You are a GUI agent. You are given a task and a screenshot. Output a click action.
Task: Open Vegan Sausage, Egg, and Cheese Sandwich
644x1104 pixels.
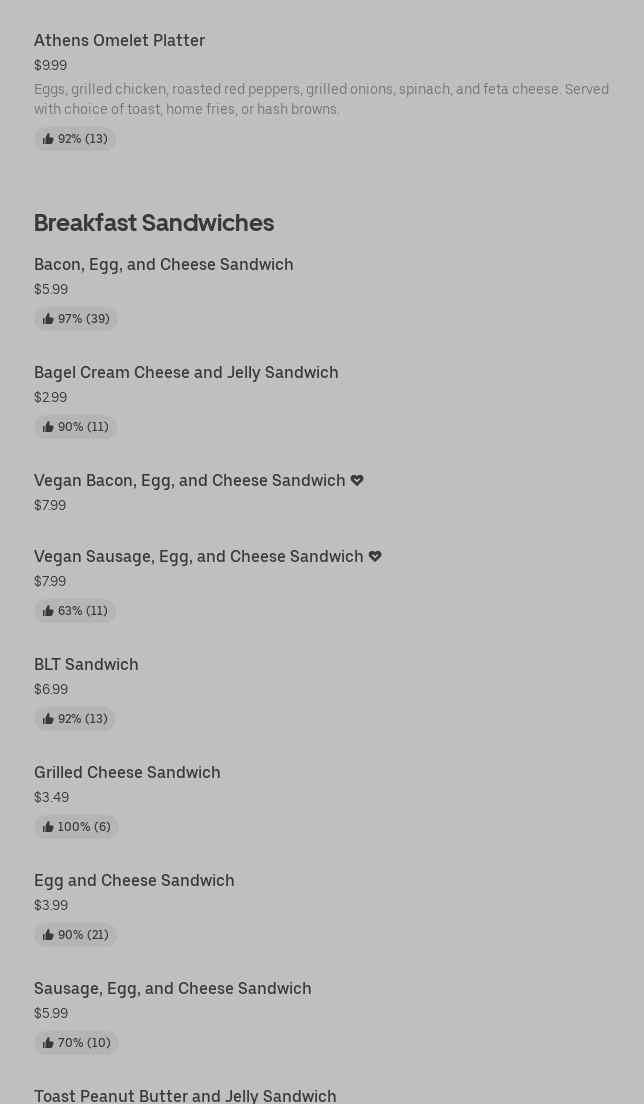(199, 557)
